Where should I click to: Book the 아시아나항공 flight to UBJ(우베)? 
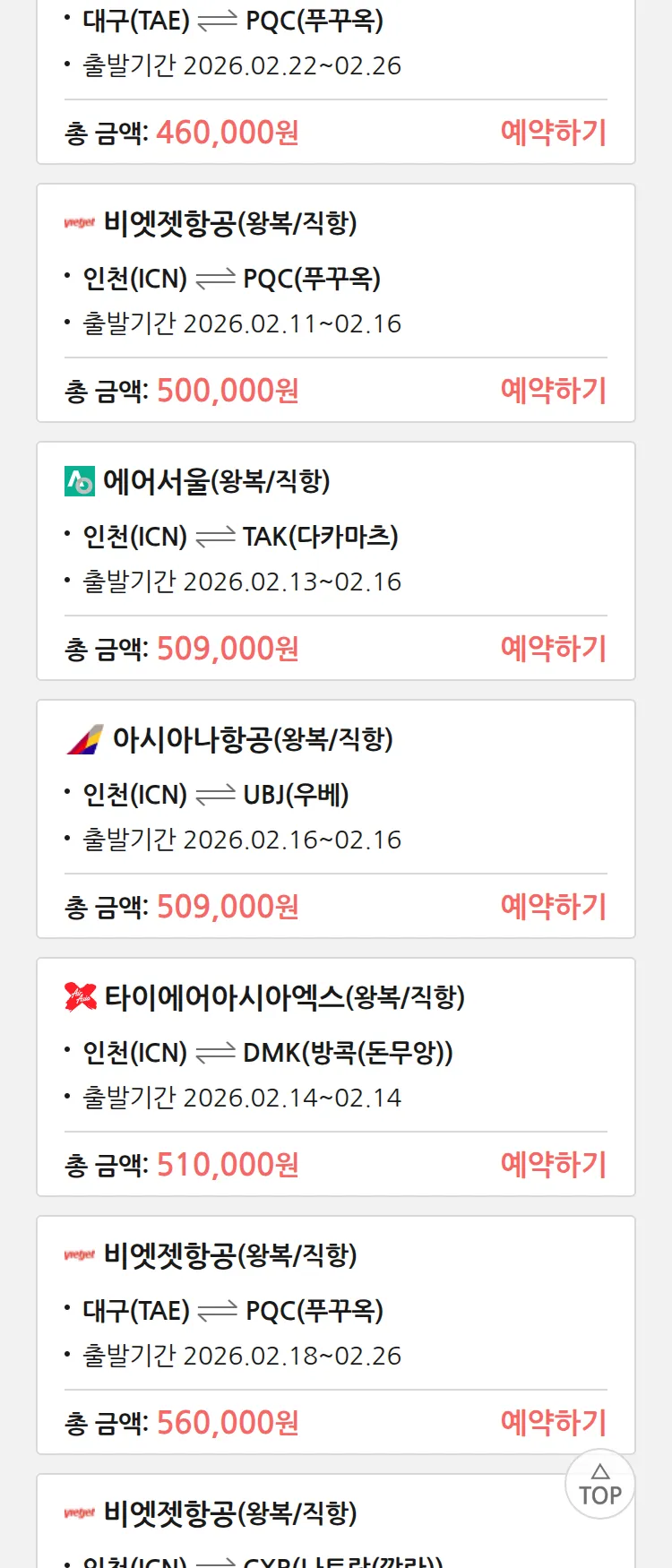tap(553, 907)
